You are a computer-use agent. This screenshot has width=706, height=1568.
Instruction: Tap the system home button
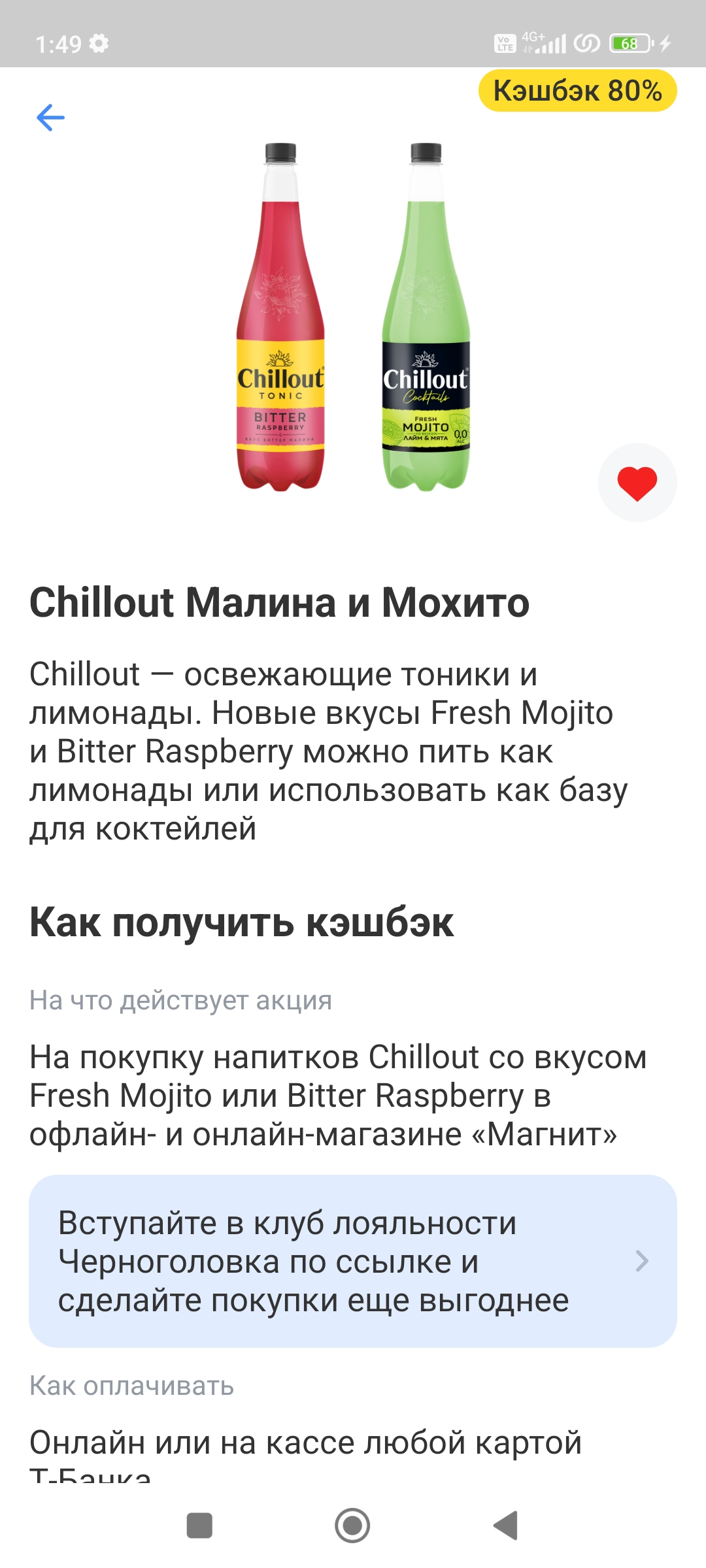point(352,1526)
